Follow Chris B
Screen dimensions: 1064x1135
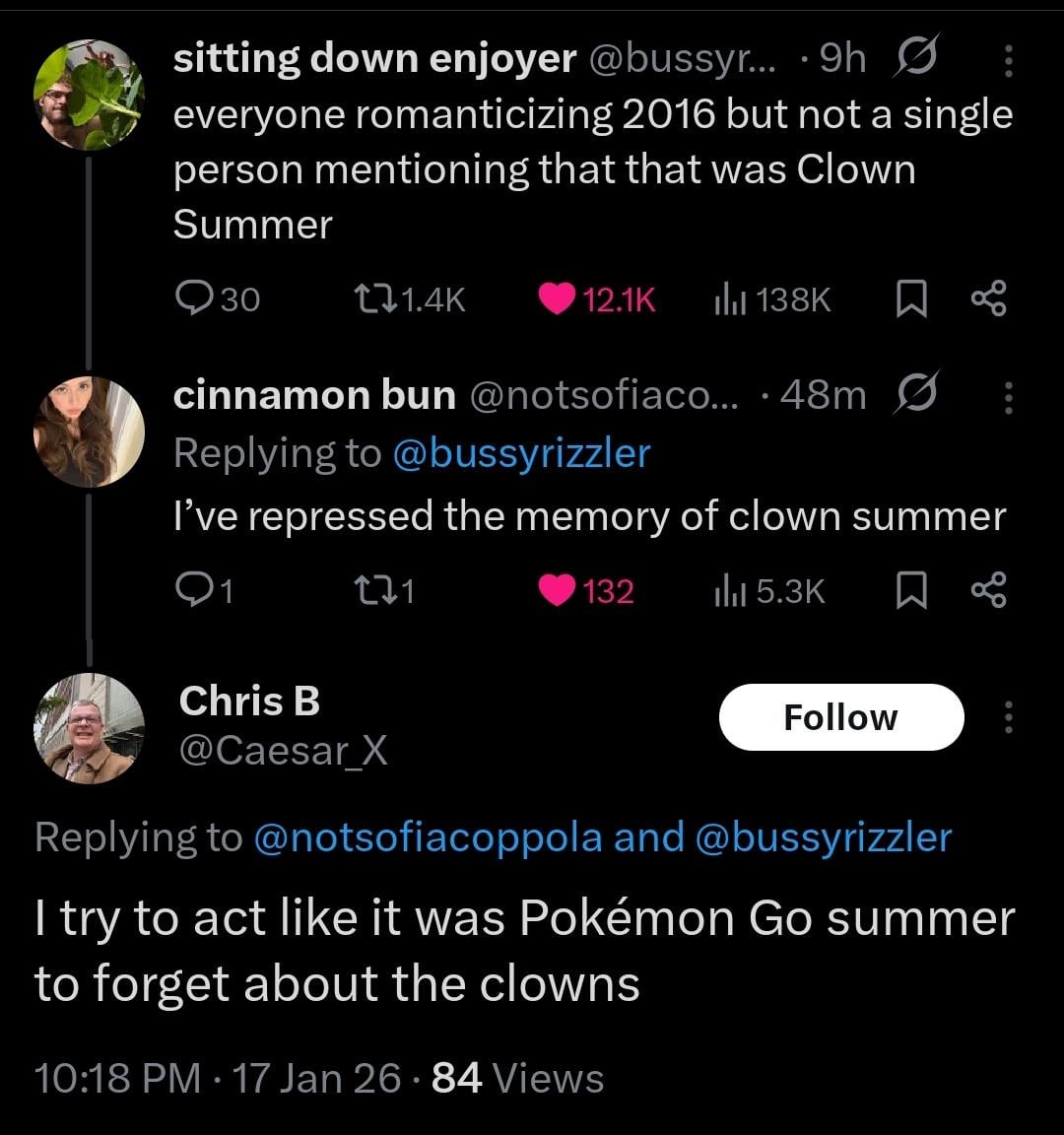coord(840,717)
